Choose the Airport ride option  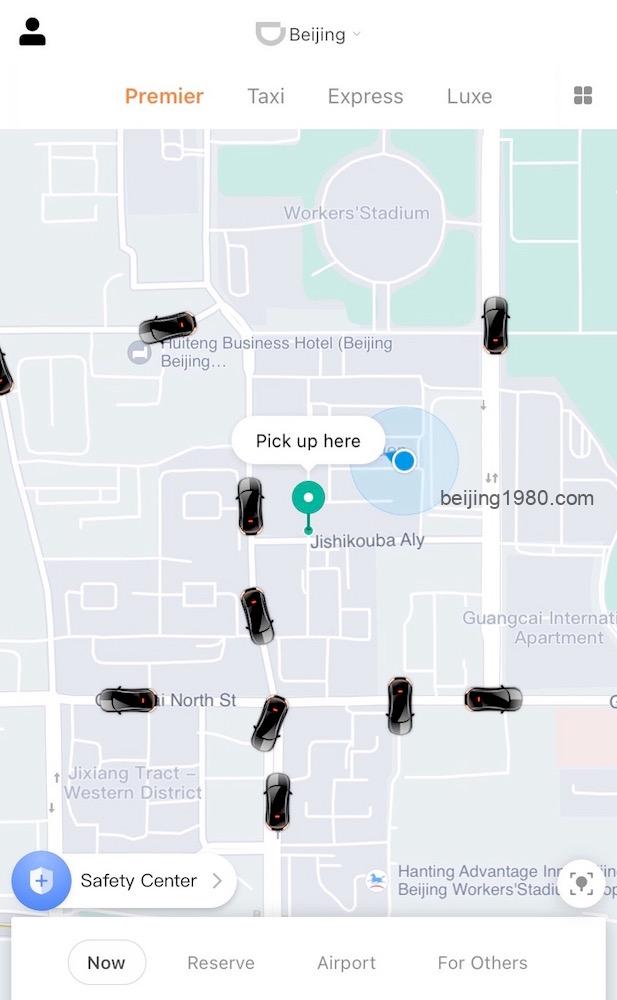click(x=346, y=962)
